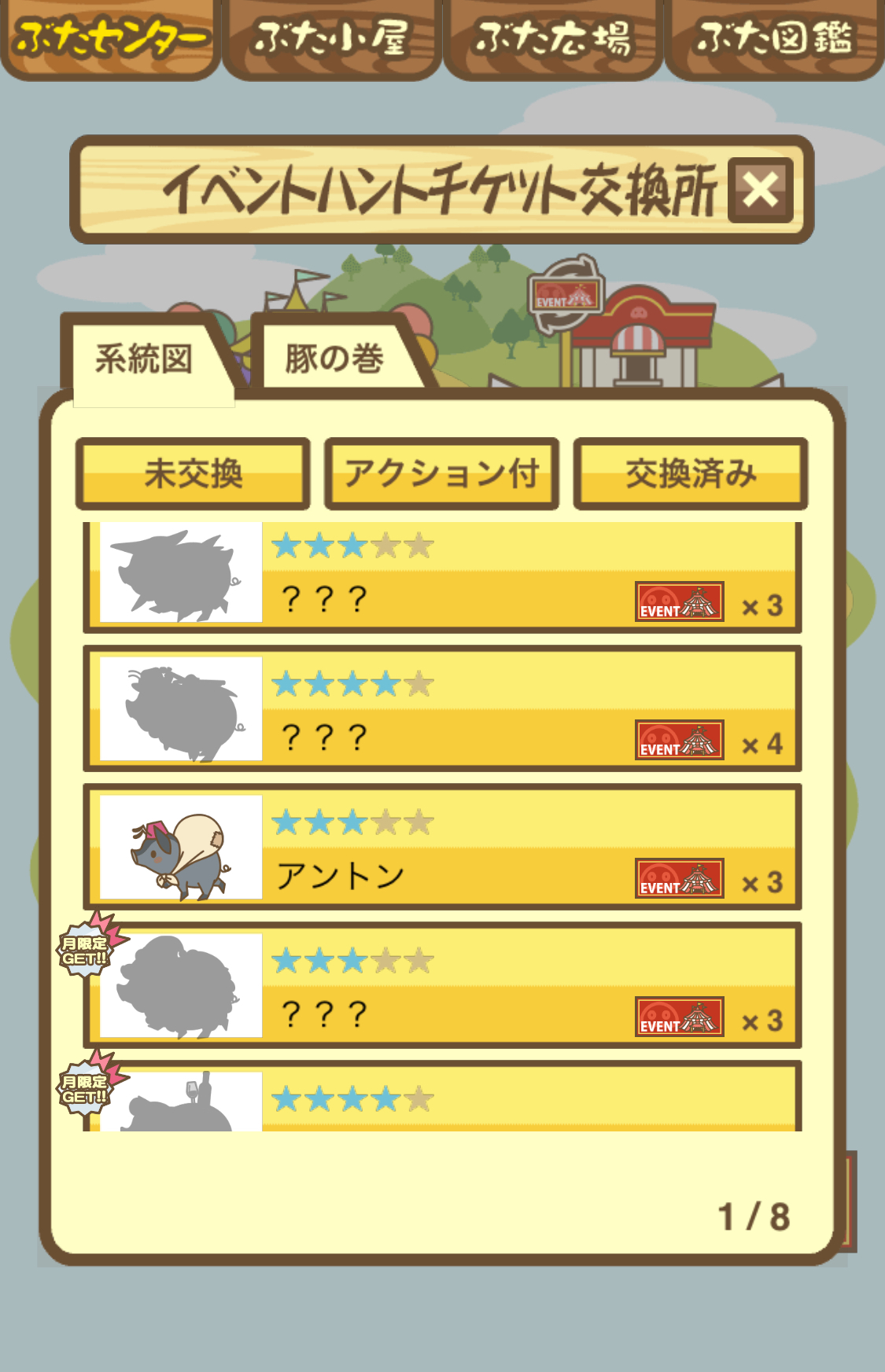This screenshot has width=885, height=1372.
Task: Show 交換済み pigs
Action: pyautogui.click(x=691, y=474)
